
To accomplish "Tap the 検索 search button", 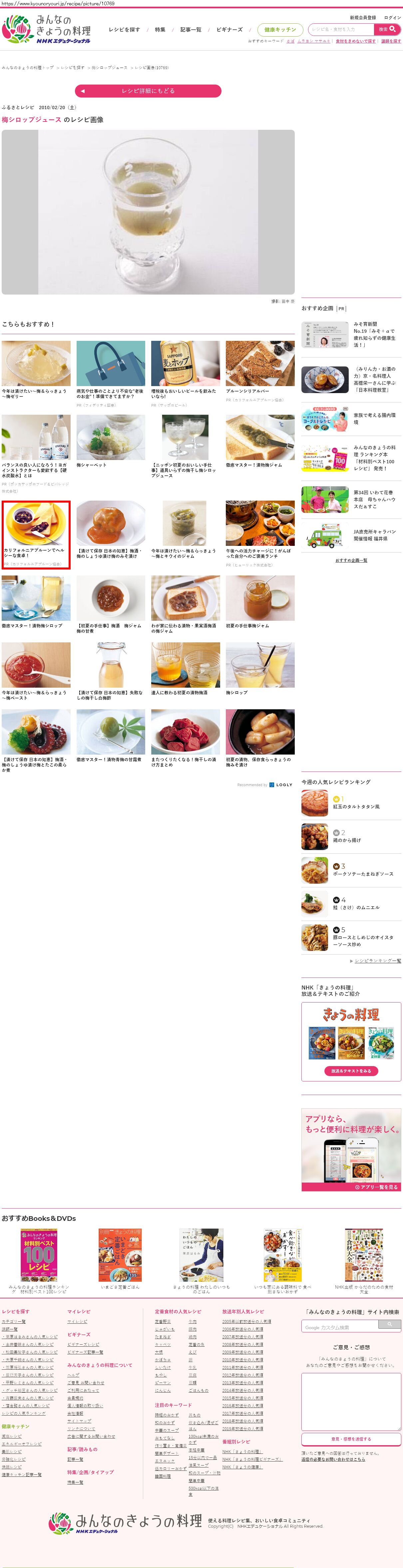I will click(387, 29).
